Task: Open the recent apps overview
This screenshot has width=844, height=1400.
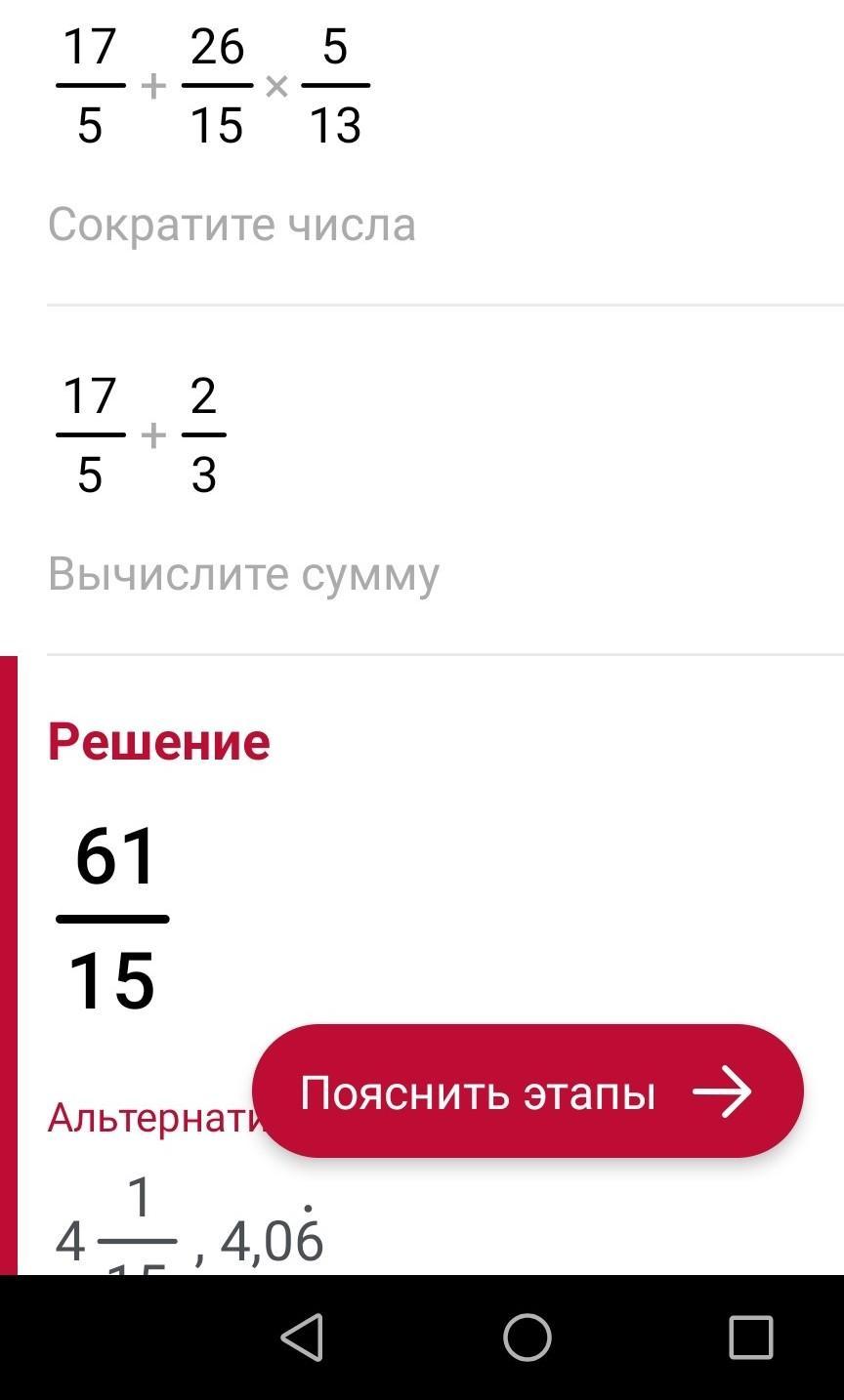Action: pyautogui.click(x=751, y=1337)
